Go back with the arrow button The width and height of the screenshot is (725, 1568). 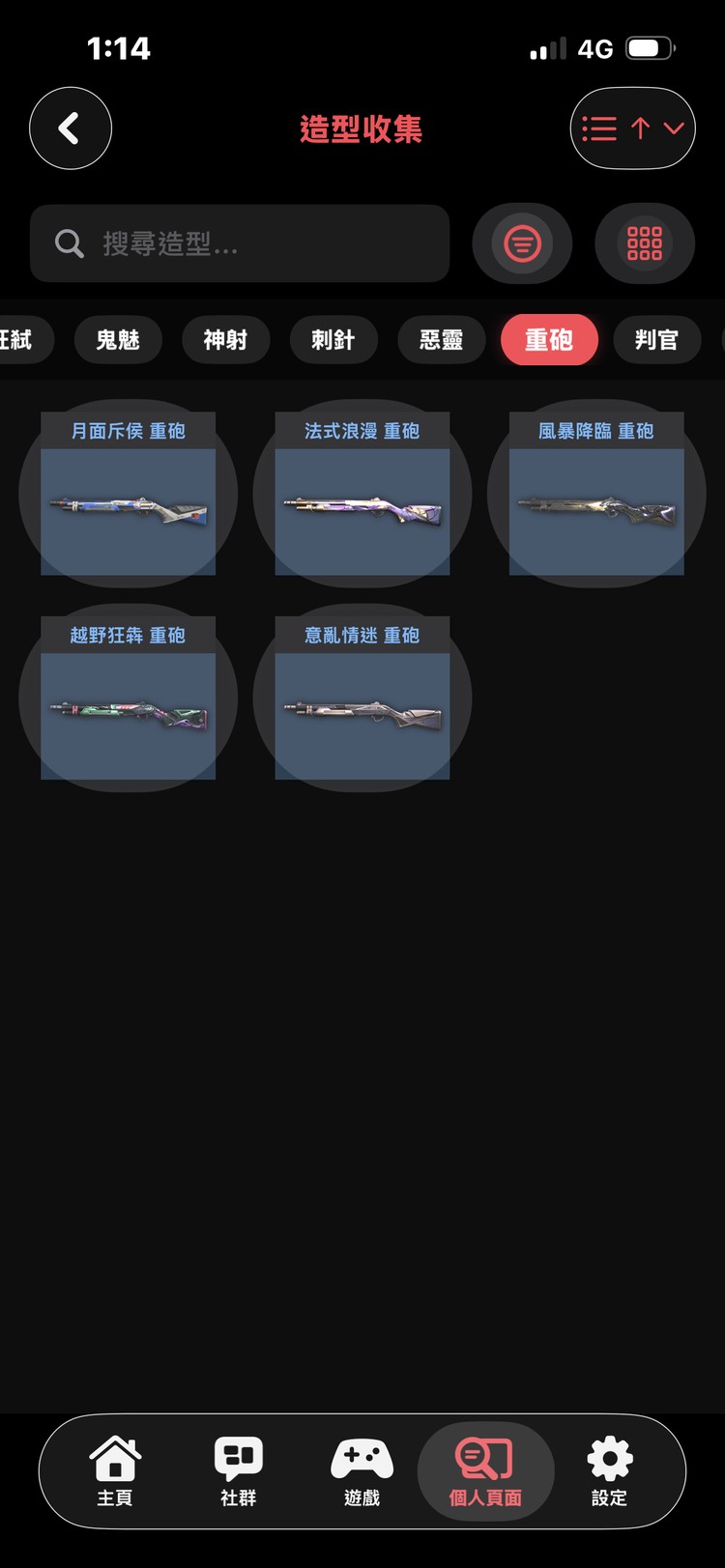pyautogui.click(x=71, y=128)
